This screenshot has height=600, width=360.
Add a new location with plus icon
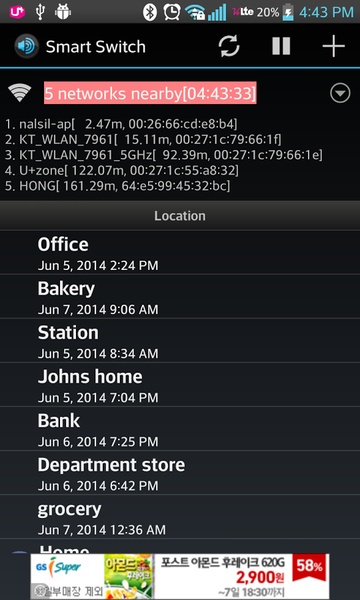coord(334,47)
